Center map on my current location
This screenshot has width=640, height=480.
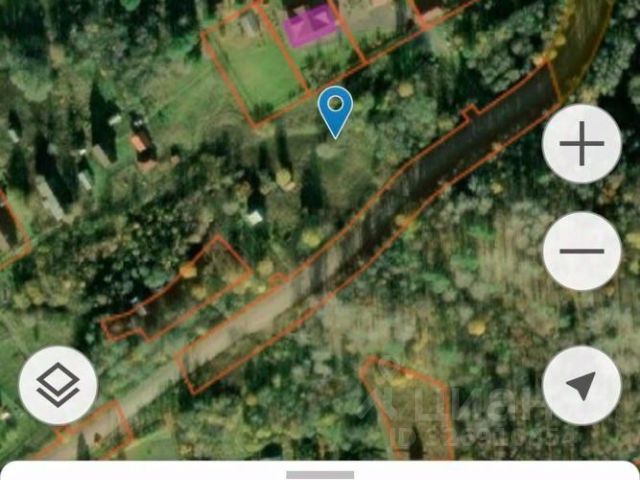click(582, 386)
